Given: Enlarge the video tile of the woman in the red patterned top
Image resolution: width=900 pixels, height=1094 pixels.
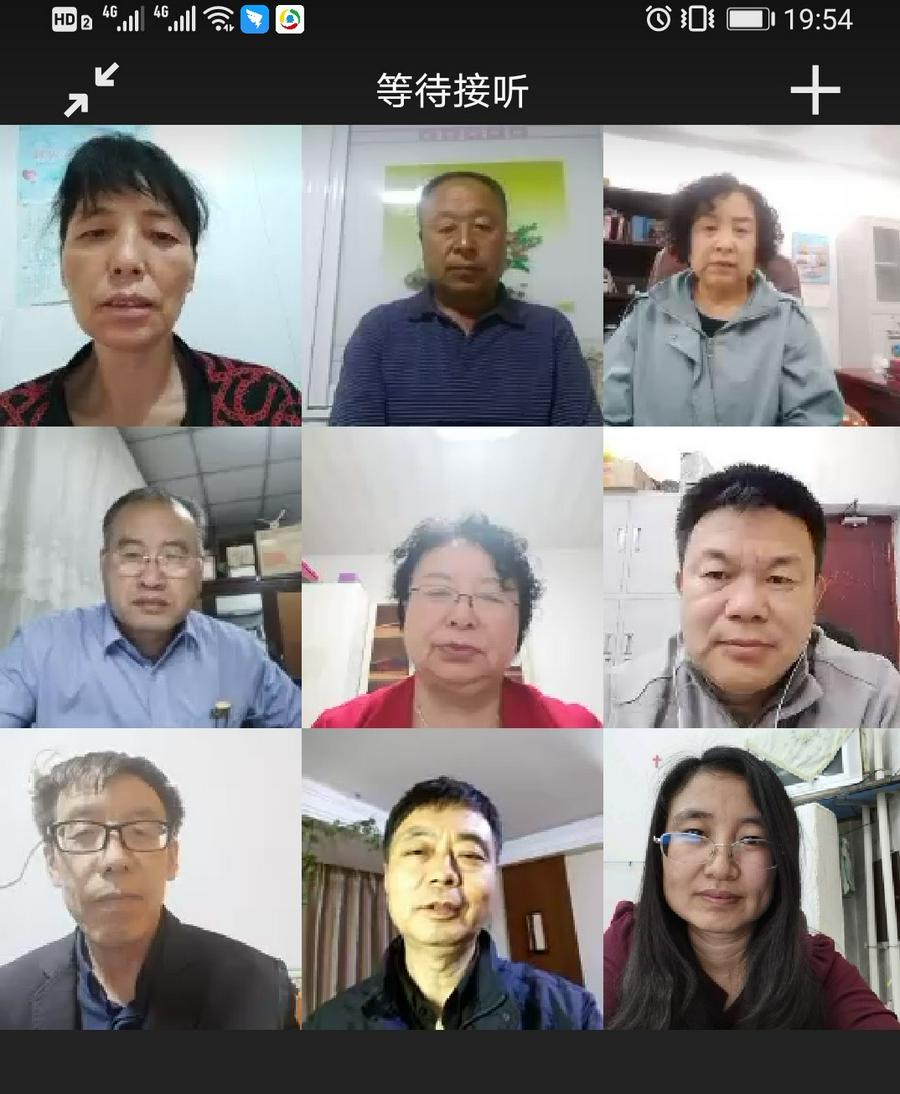Looking at the screenshot, I should [150, 276].
